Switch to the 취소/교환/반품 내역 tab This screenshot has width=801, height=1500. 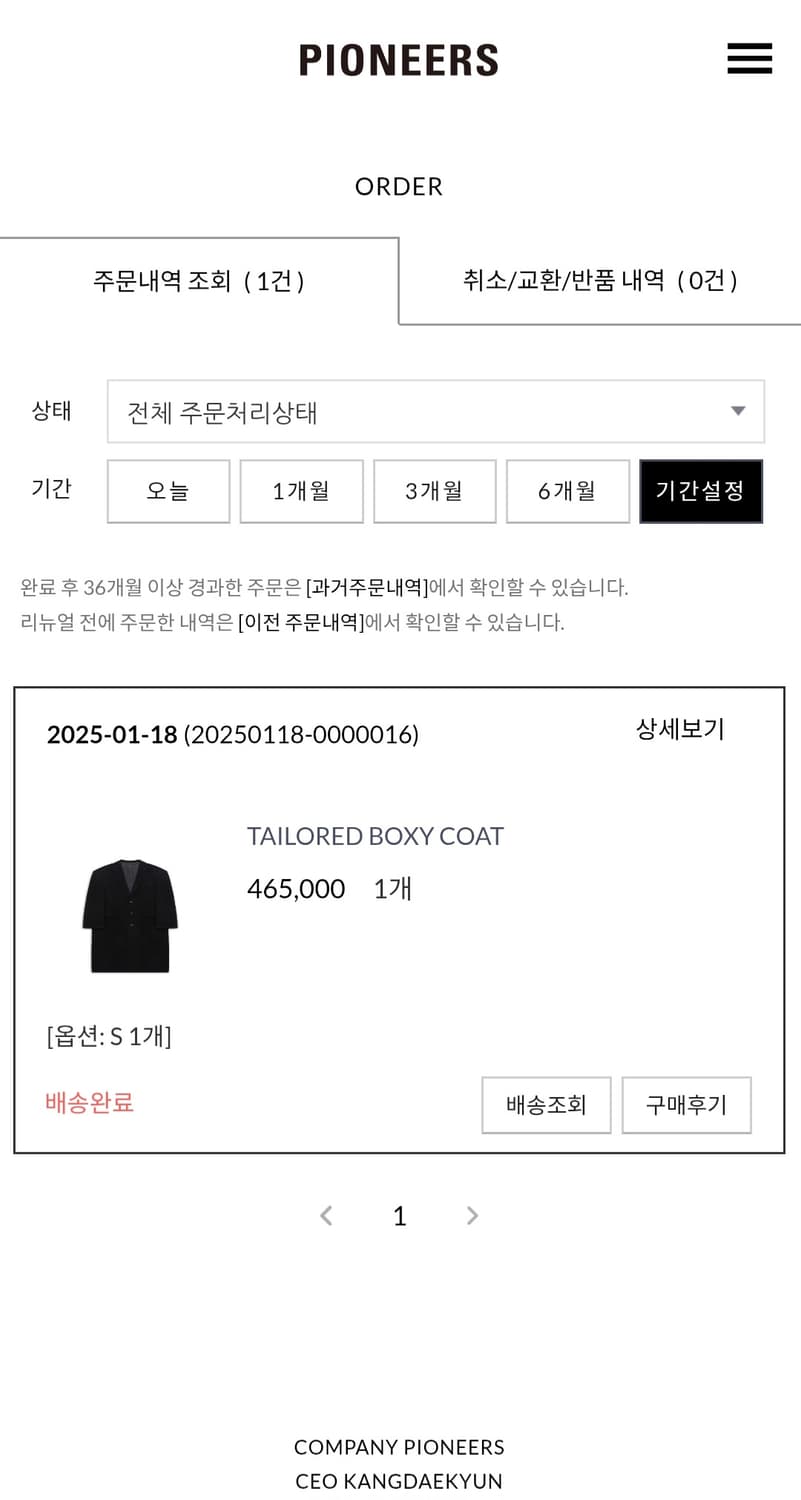[x=600, y=281]
